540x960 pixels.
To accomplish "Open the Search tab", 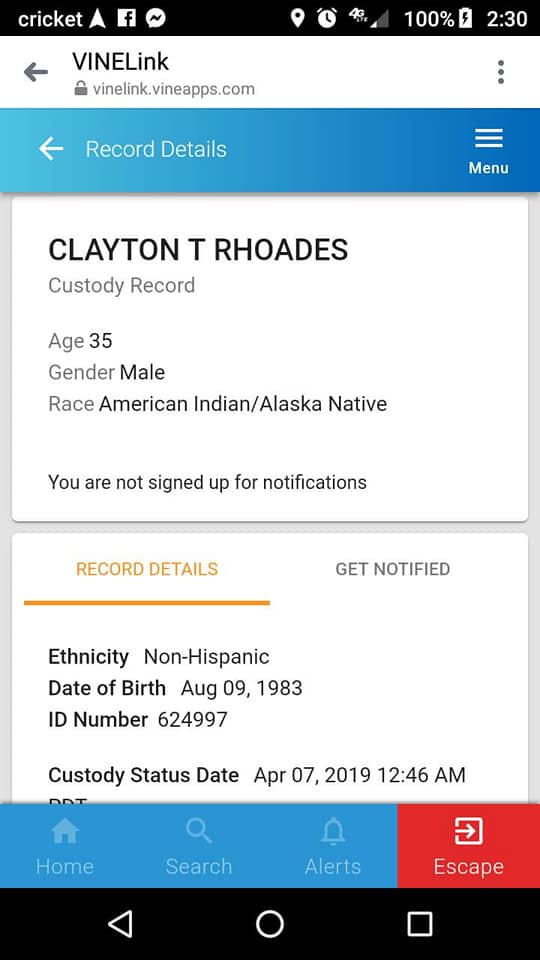I will [x=199, y=846].
